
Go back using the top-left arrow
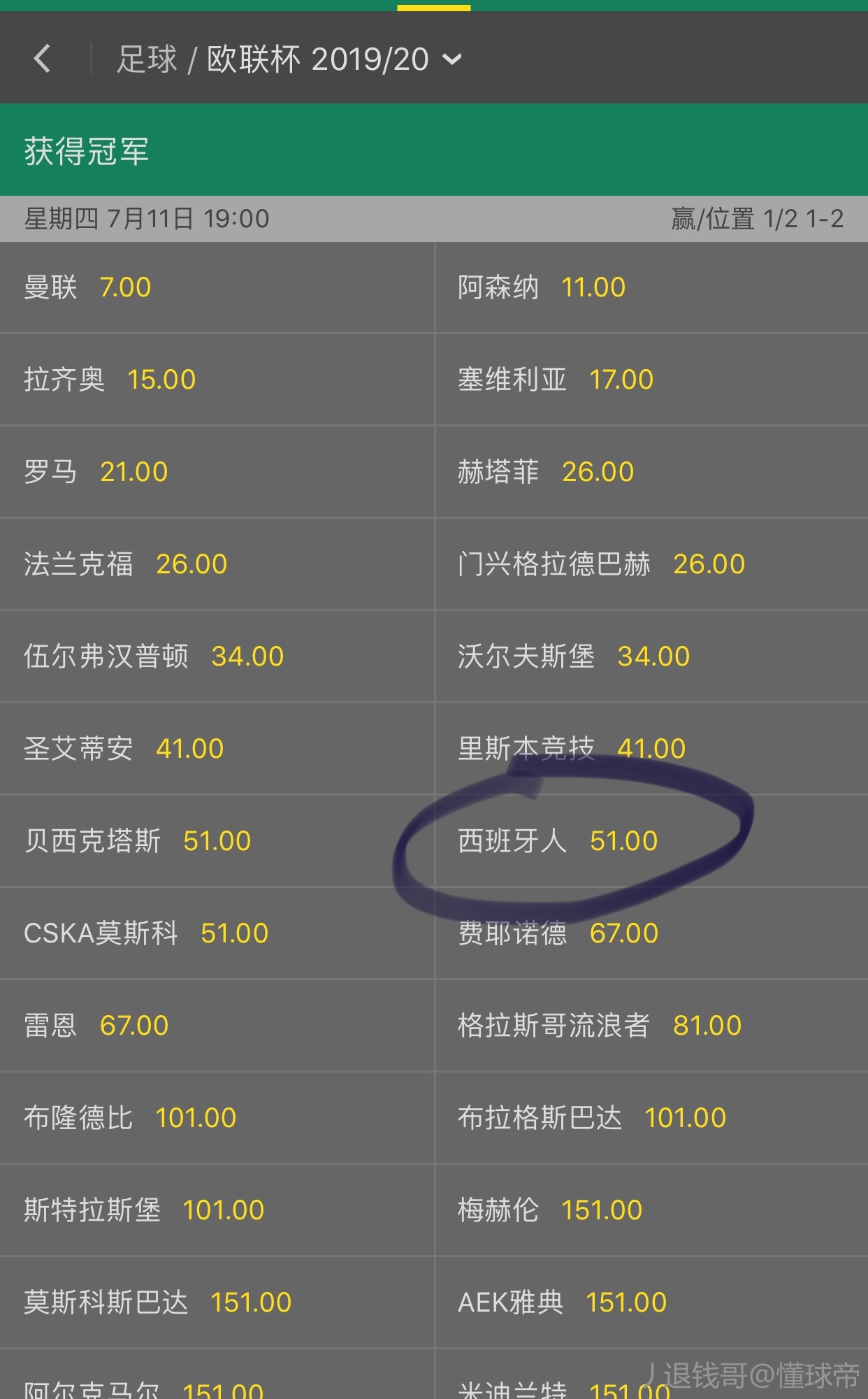(x=43, y=59)
